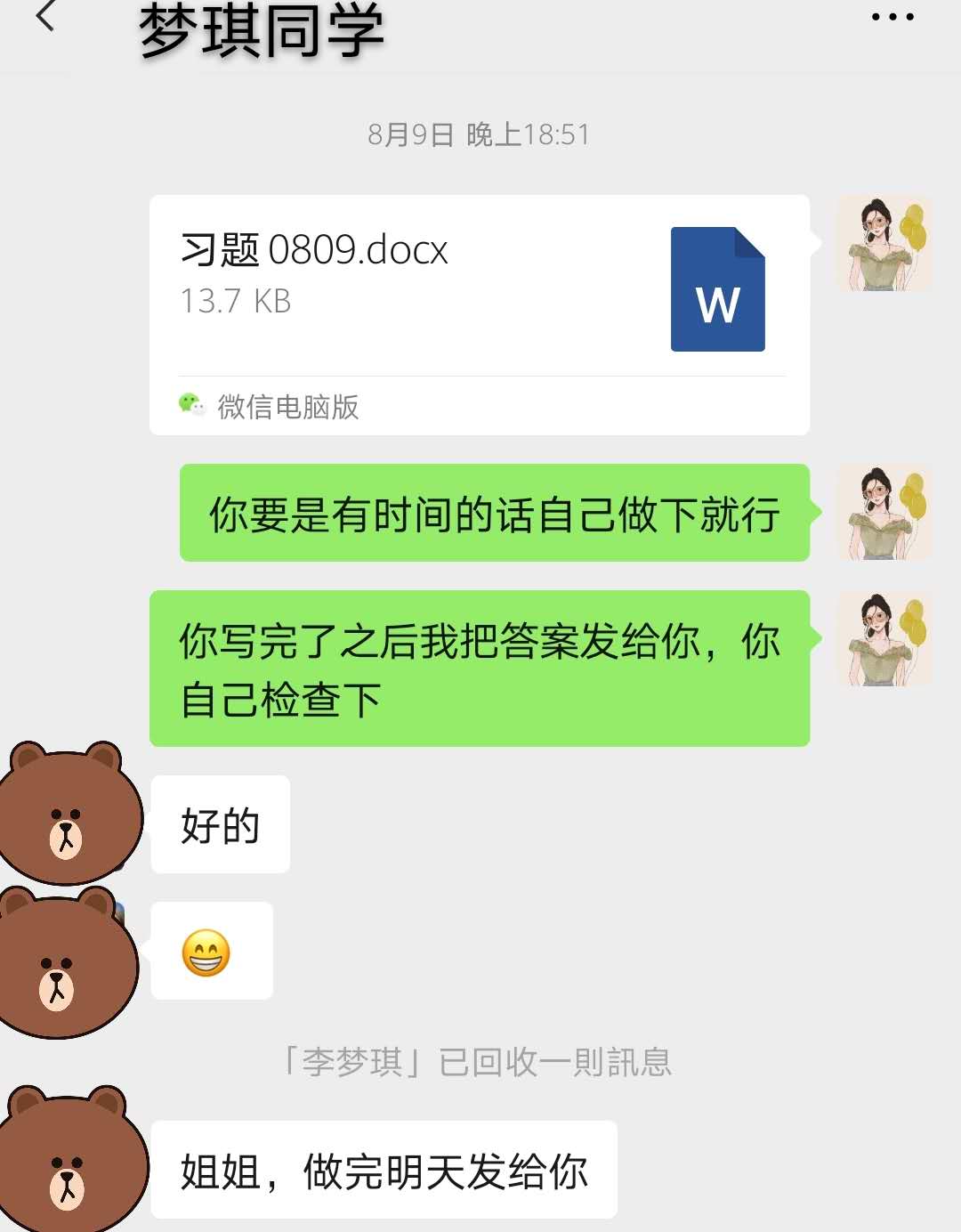Open the bear avatar beside 好的

tap(69, 813)
